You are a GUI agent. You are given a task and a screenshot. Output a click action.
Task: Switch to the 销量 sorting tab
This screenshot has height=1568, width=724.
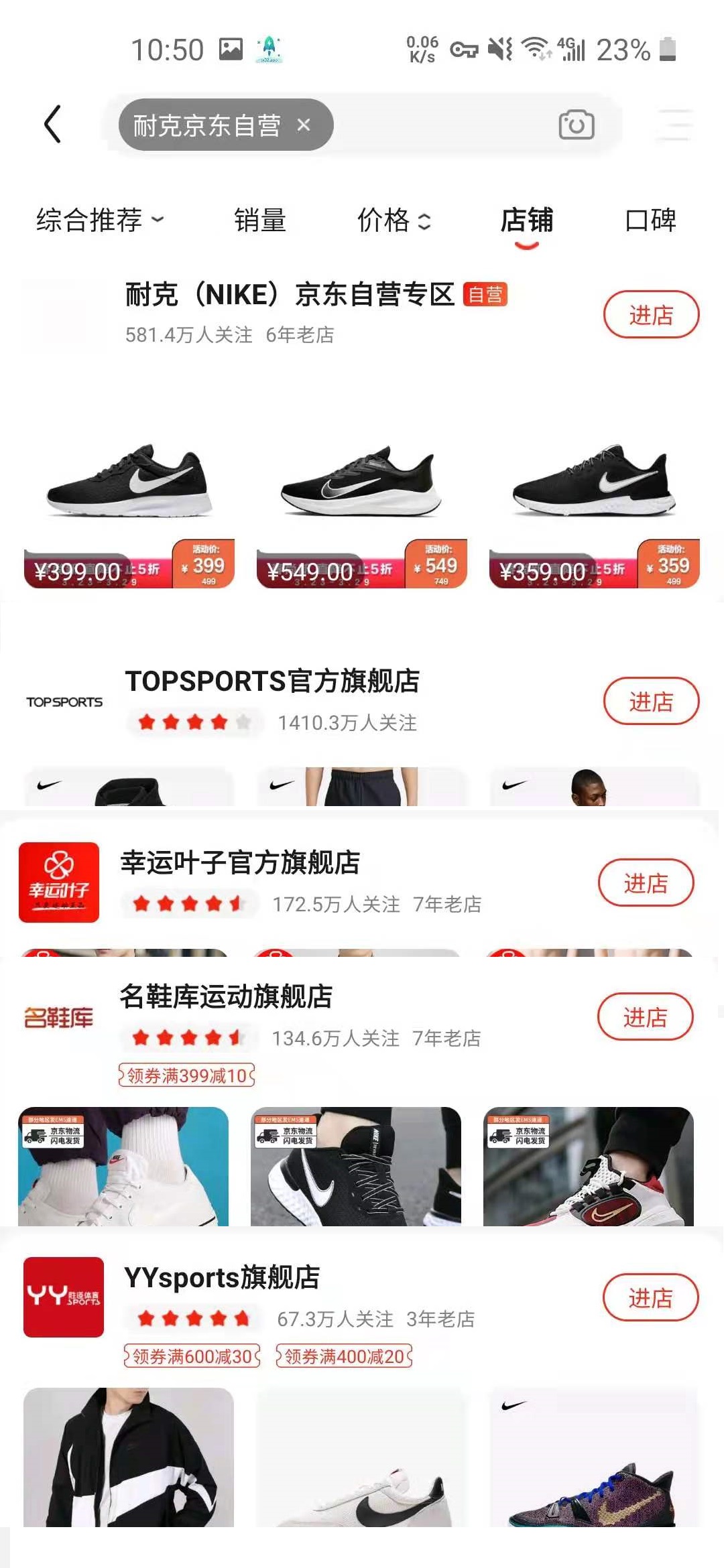tap(259, 221)
